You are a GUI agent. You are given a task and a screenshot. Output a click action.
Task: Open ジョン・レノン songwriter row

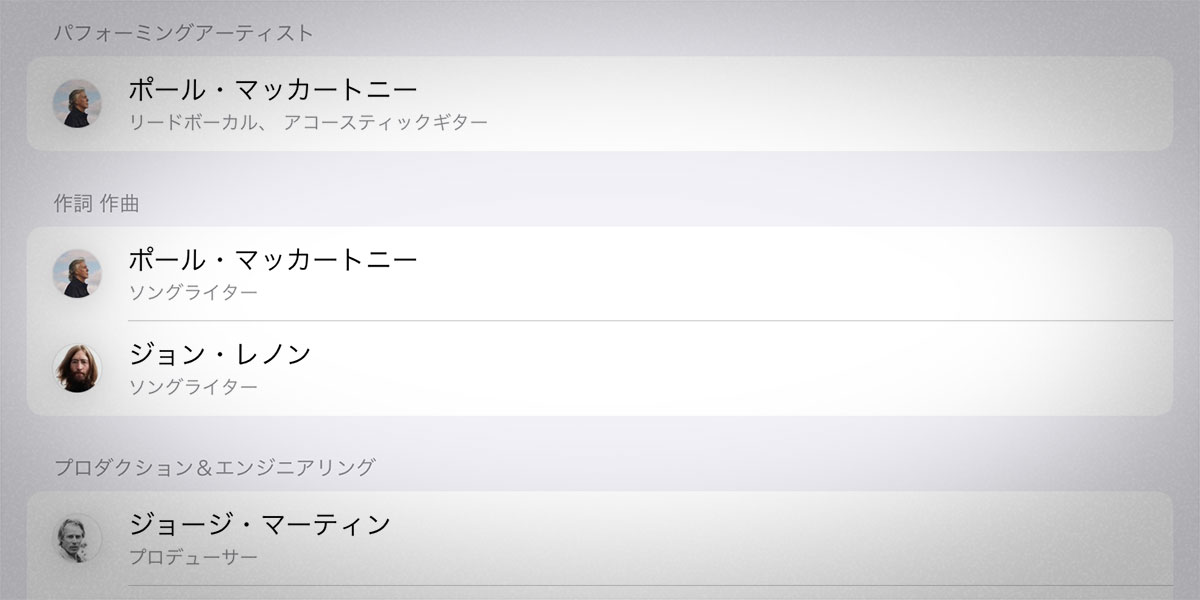[x=600, y=368]
